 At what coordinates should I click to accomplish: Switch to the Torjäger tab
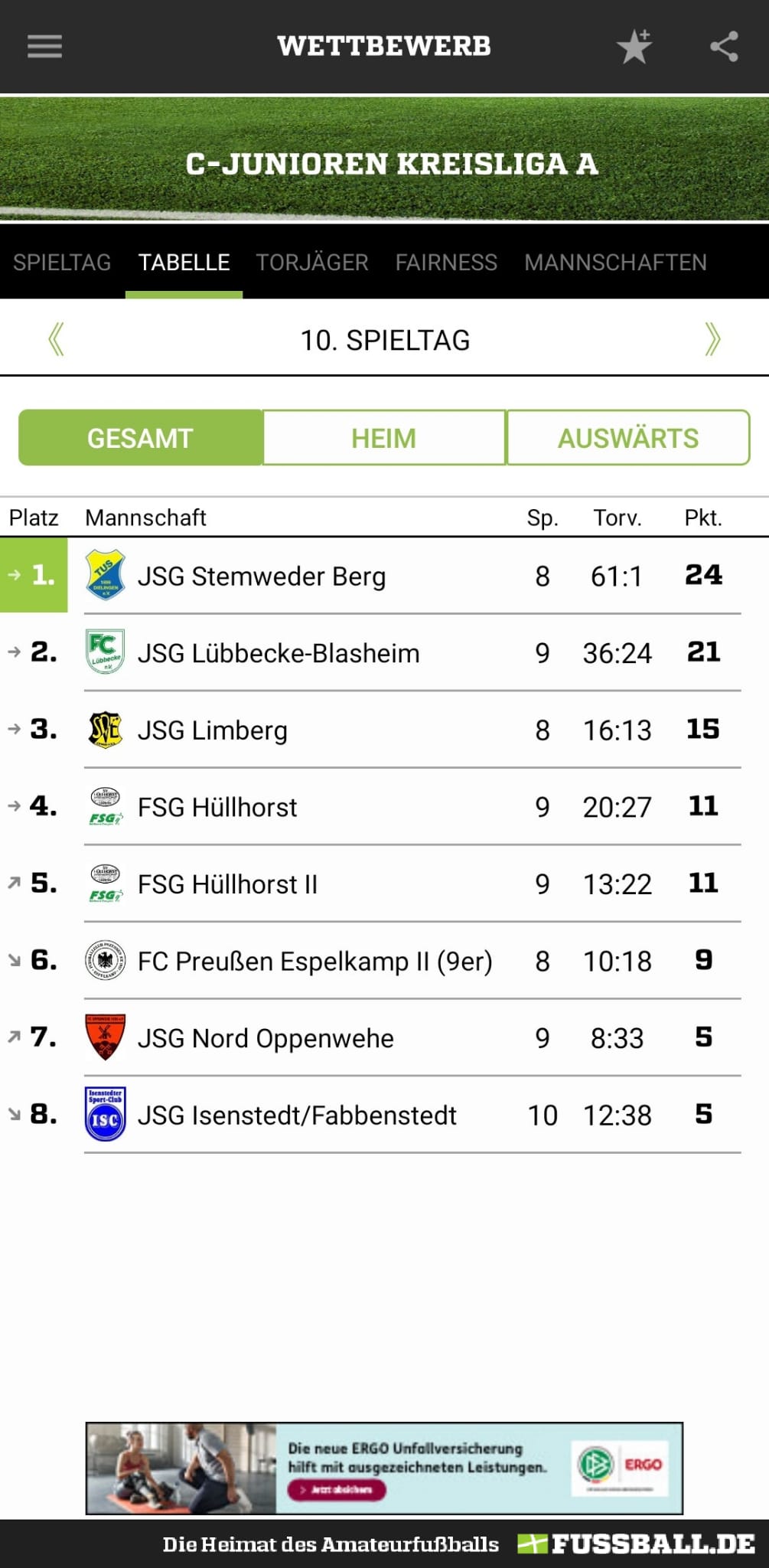click(x=312, y=263)
